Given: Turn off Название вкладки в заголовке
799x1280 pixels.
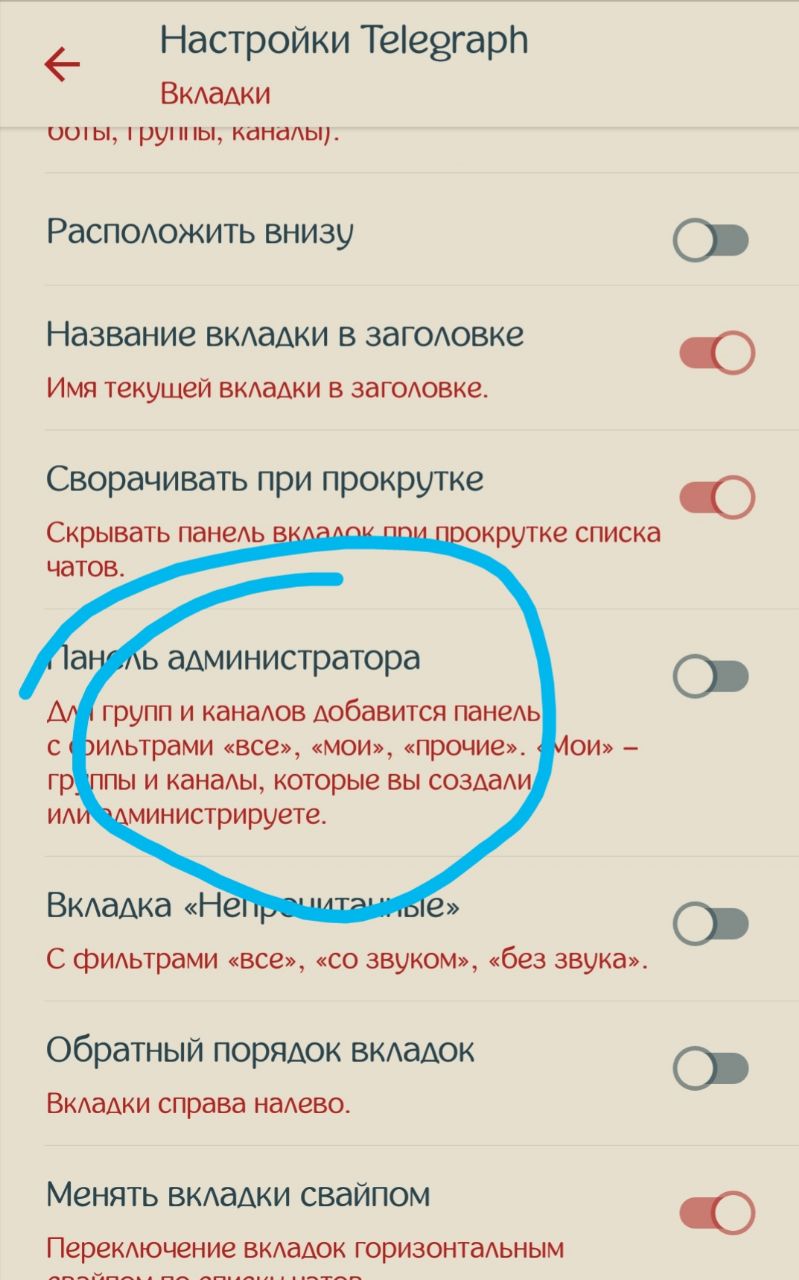Looking at the screenshot, I should pos(716,353).
